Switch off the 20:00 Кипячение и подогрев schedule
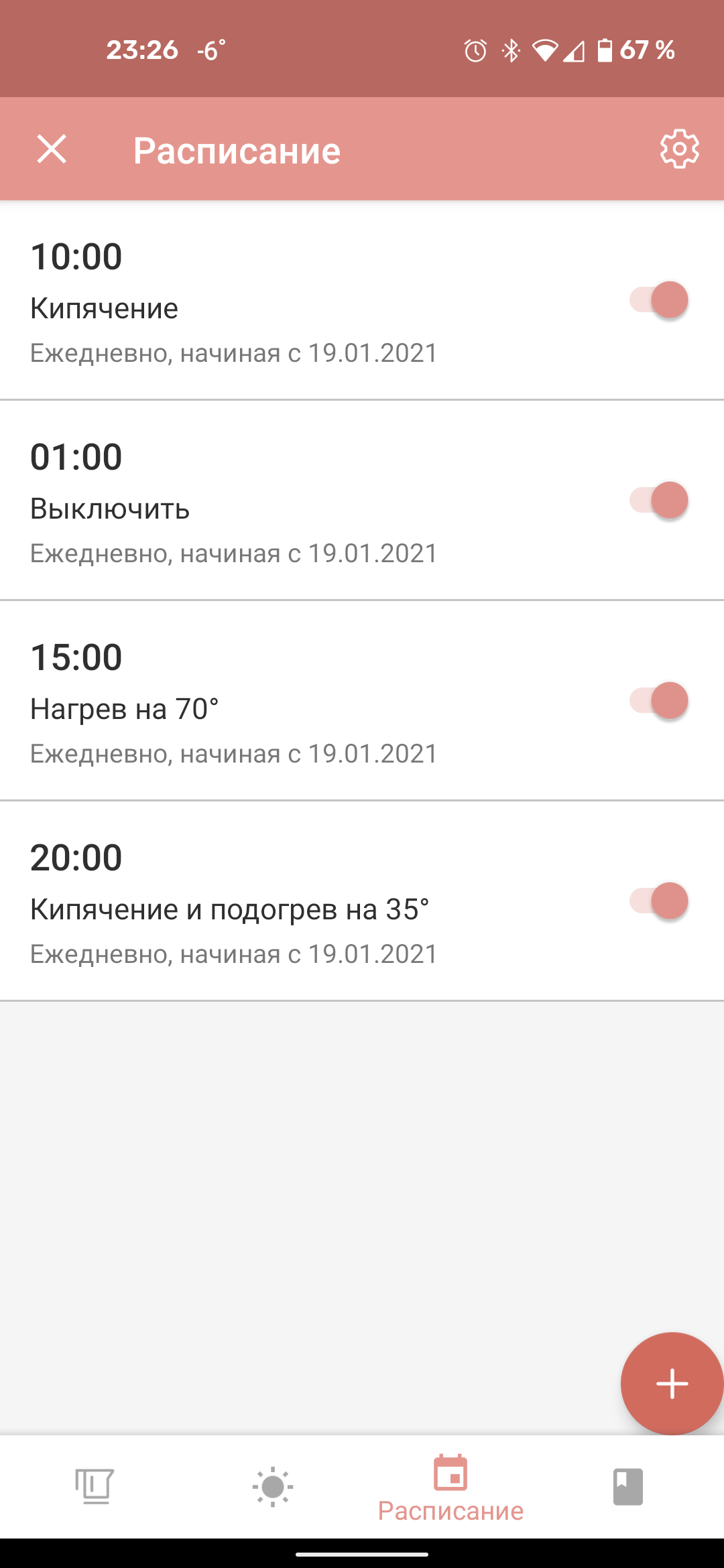724x1568 pixels. [x=659, y=901]
